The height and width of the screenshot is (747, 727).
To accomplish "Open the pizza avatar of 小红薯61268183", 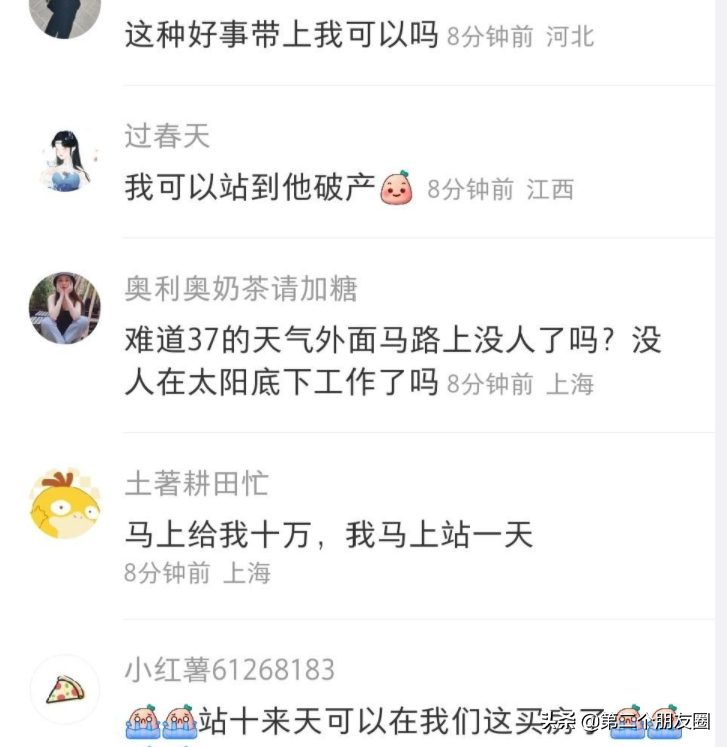I will click(64, 688).
